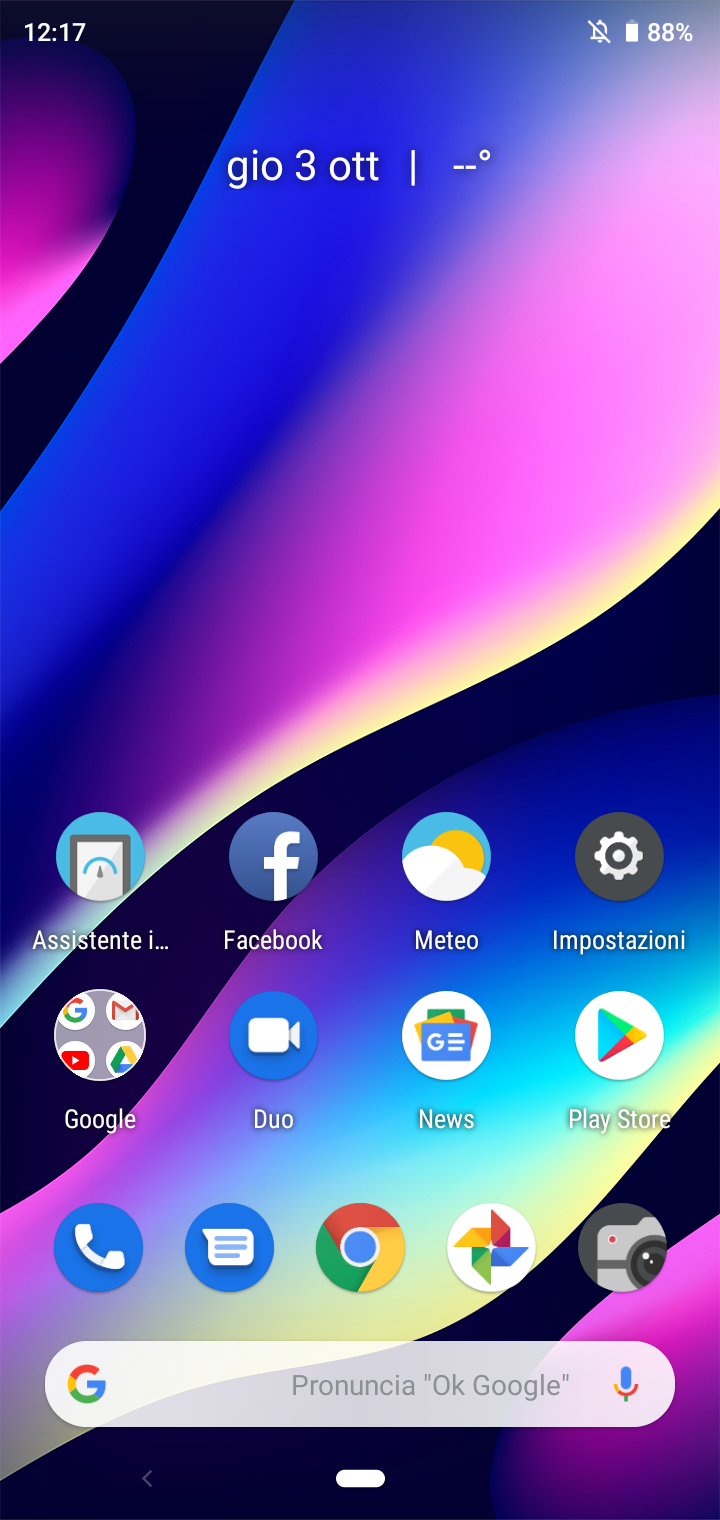Image resolution: width=720 pixels, height=1520 pixels.
Task: Open the Phone dialer
Action: tap(98, 1247)
